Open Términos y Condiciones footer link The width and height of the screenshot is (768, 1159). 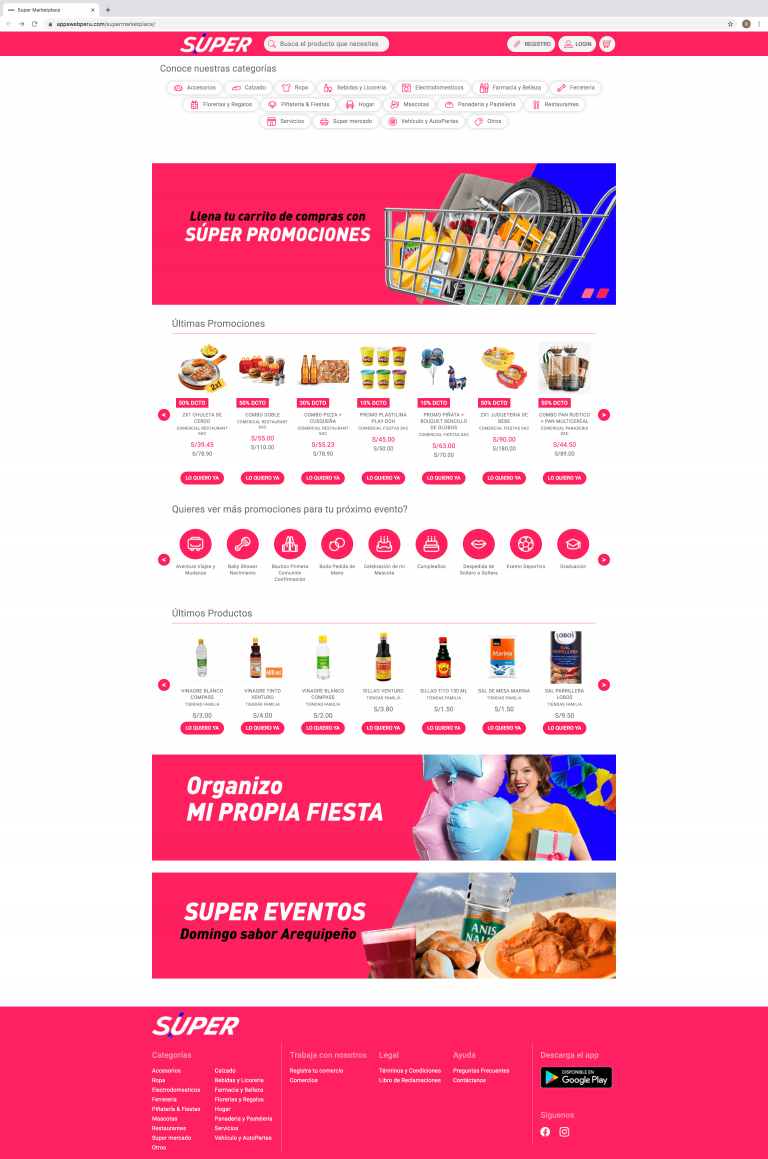[409, 1071]
